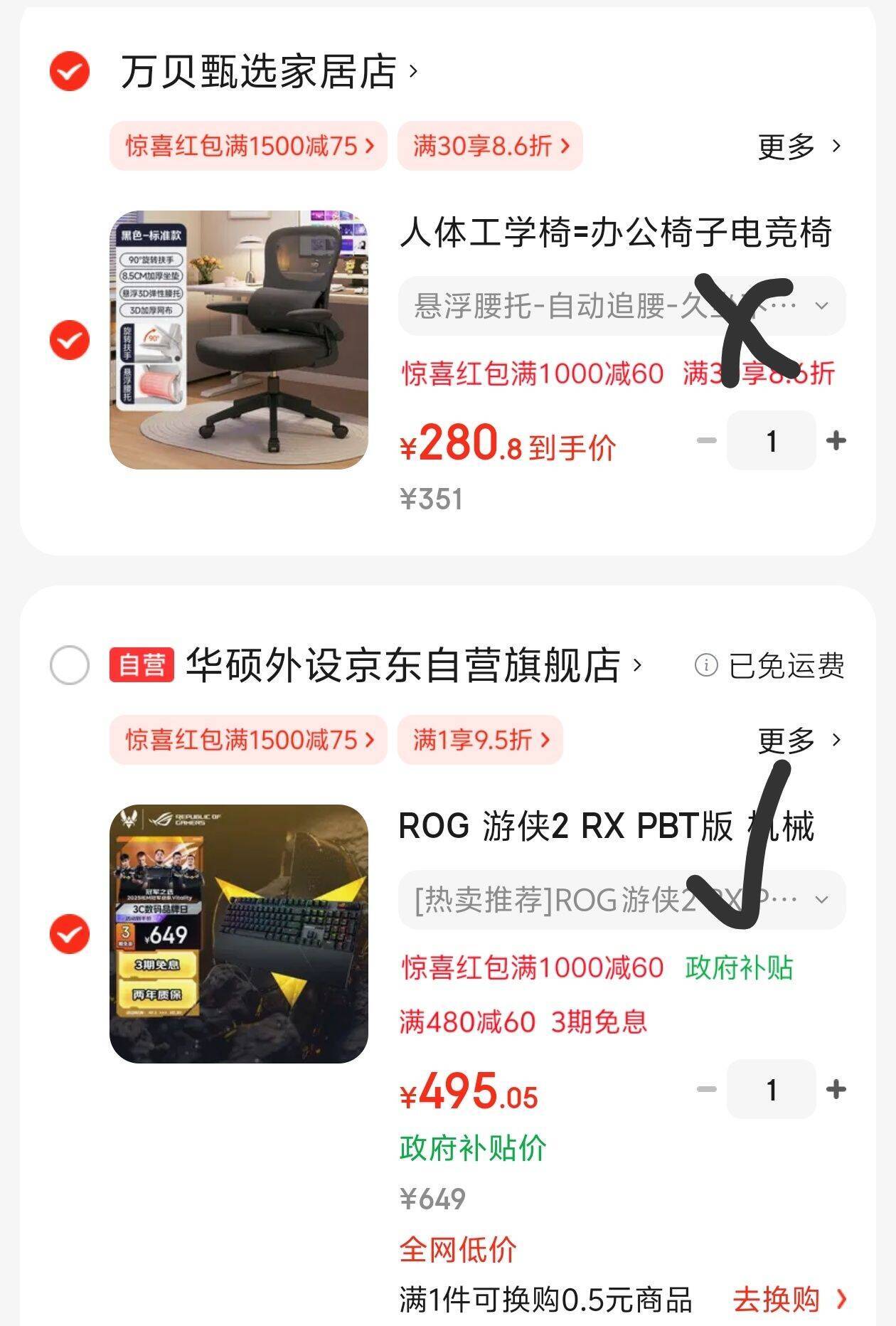The height and width of the screenshot is (1326, 896).
Task: Deselect the 人体工学椅 item checkbox
Action: [x=70, y=340]
